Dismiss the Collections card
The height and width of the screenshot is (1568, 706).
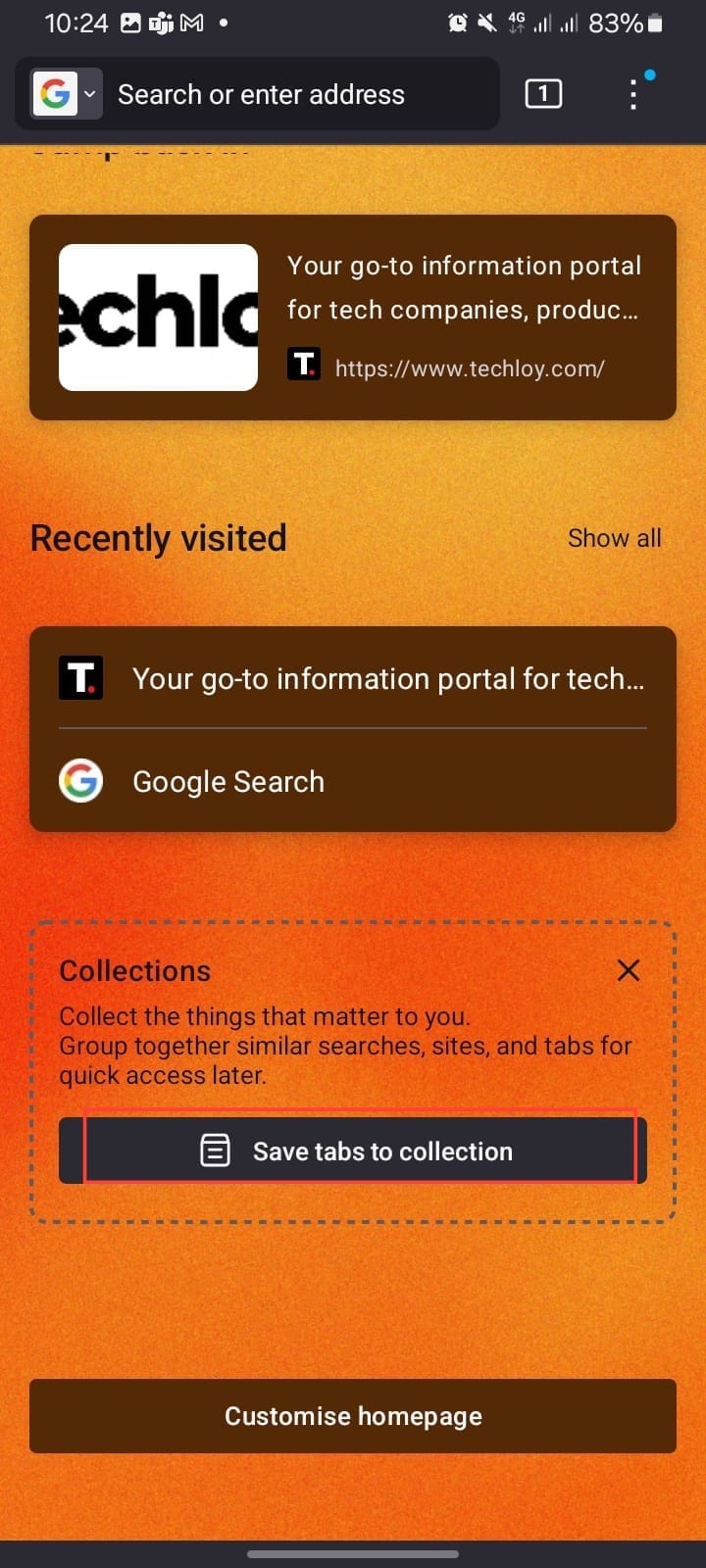pyautogui.click(x=629, y=970)
